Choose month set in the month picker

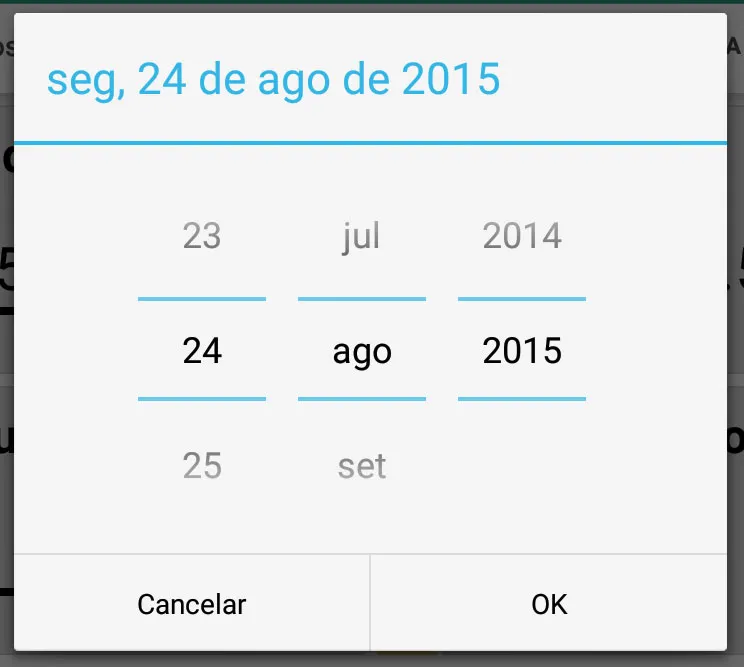[x=362, y=466]
